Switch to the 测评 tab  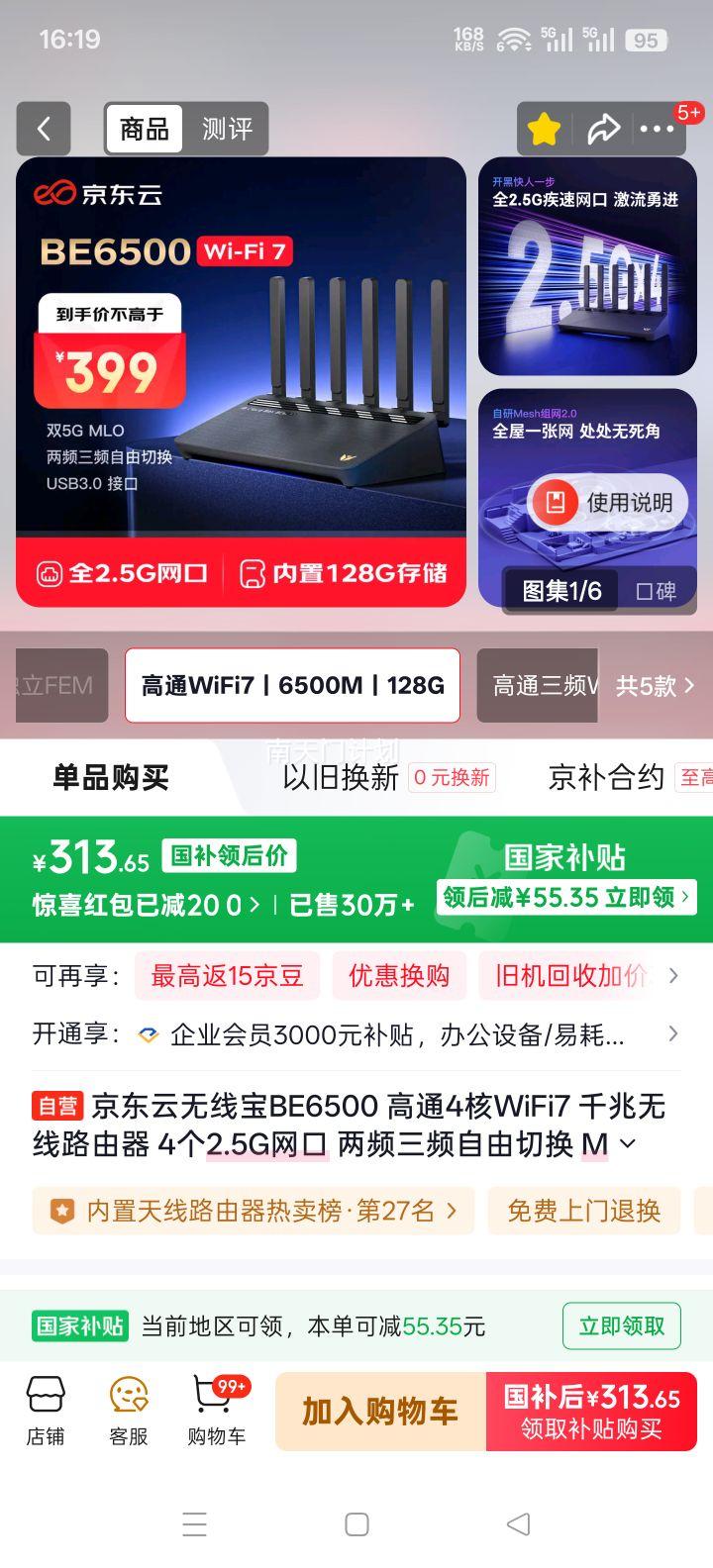click(230, 129)
